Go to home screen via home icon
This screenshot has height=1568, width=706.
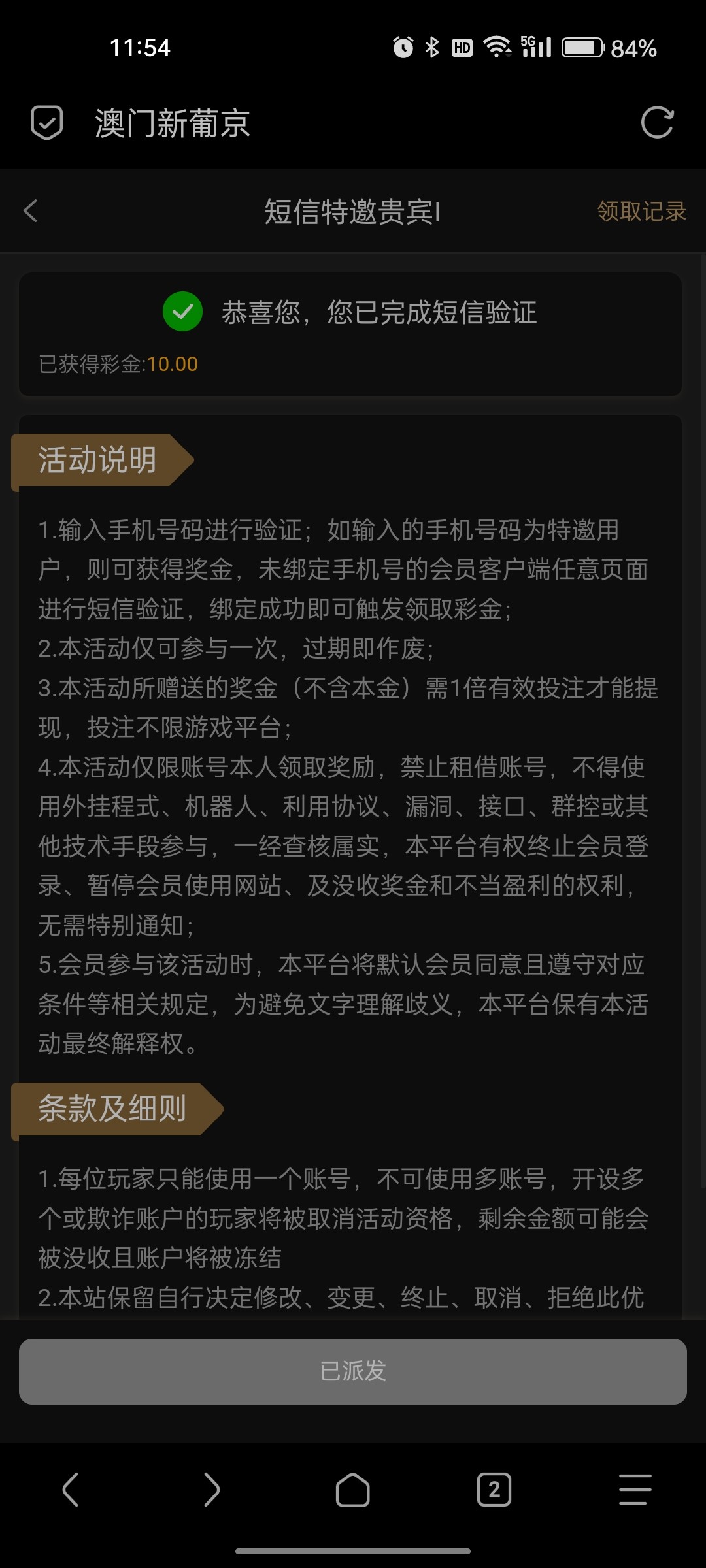pos(353,1490)
